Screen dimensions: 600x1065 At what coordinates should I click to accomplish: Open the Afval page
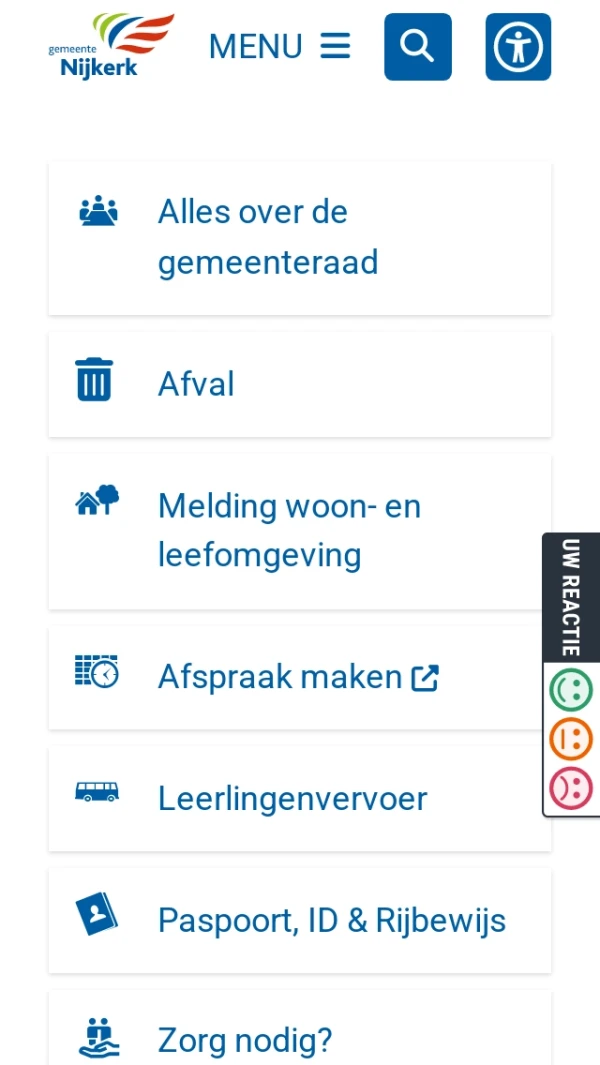300,384
